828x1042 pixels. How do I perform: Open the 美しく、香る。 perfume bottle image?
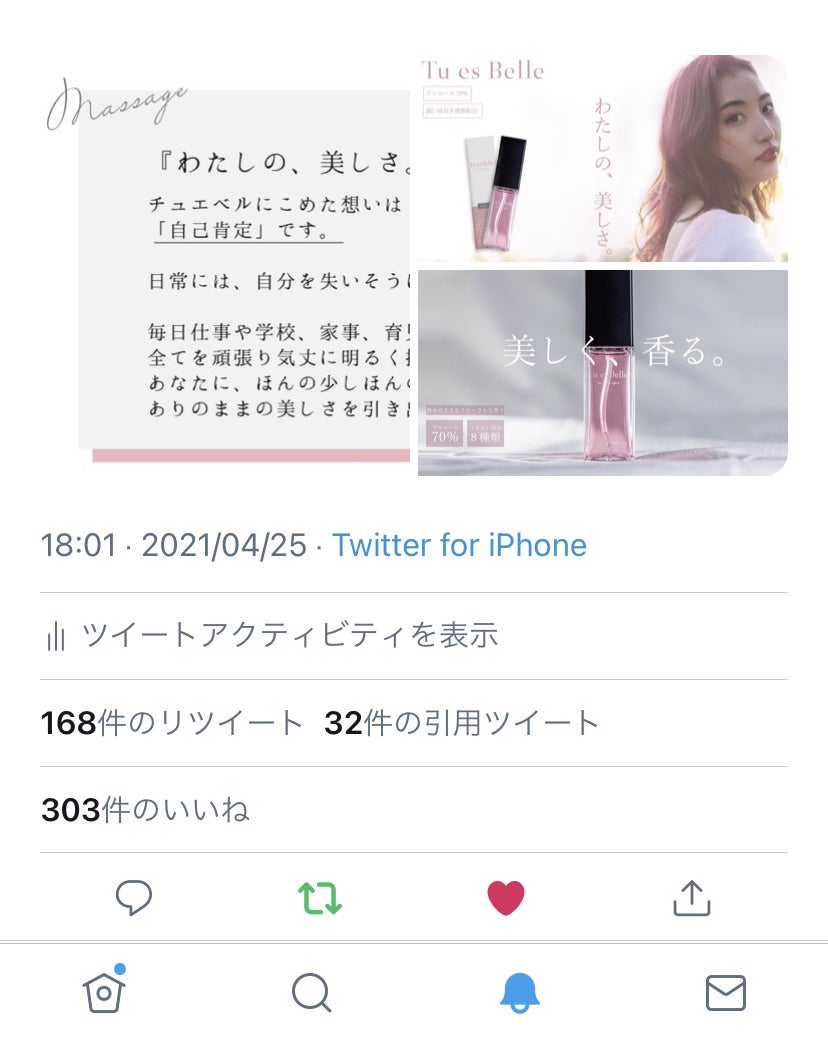[x=602, y=372]
